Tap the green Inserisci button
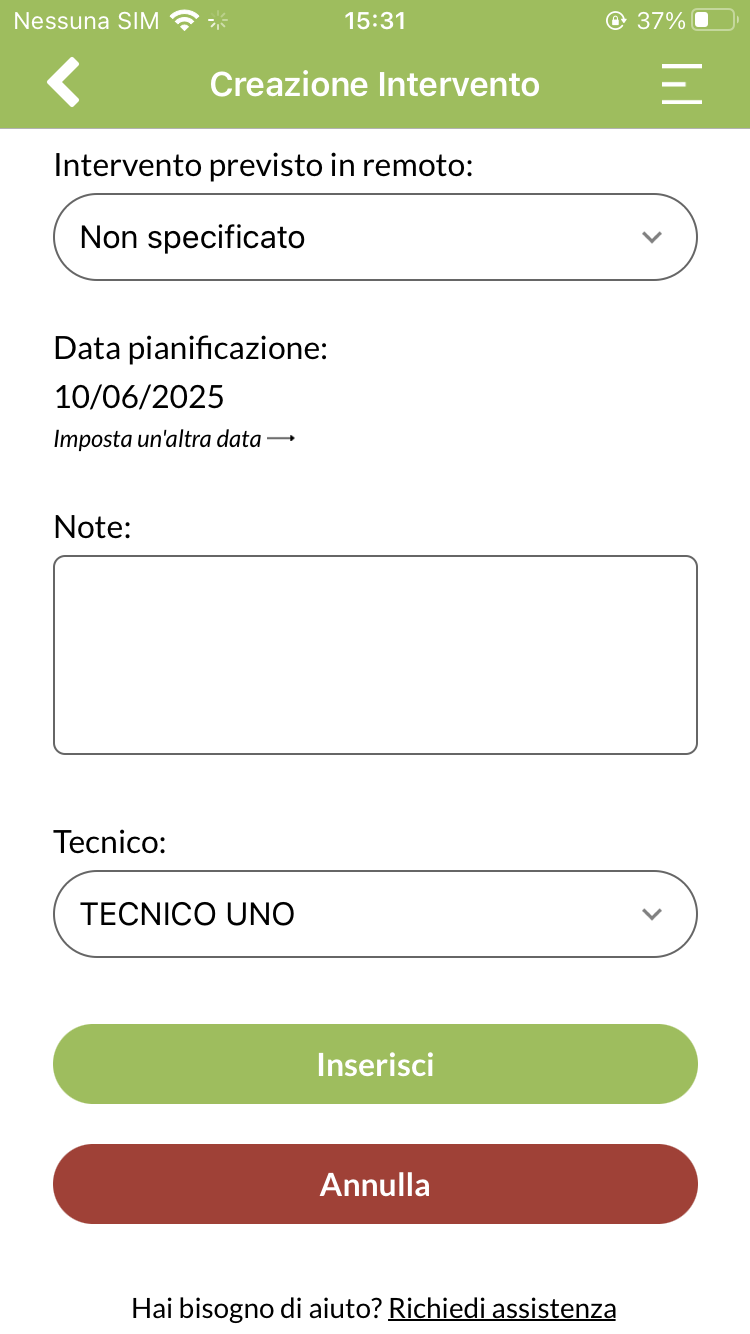Image resolution: width=750 pixels, height=1334 pixels. pyautogui.click(x=375, y=1064)
